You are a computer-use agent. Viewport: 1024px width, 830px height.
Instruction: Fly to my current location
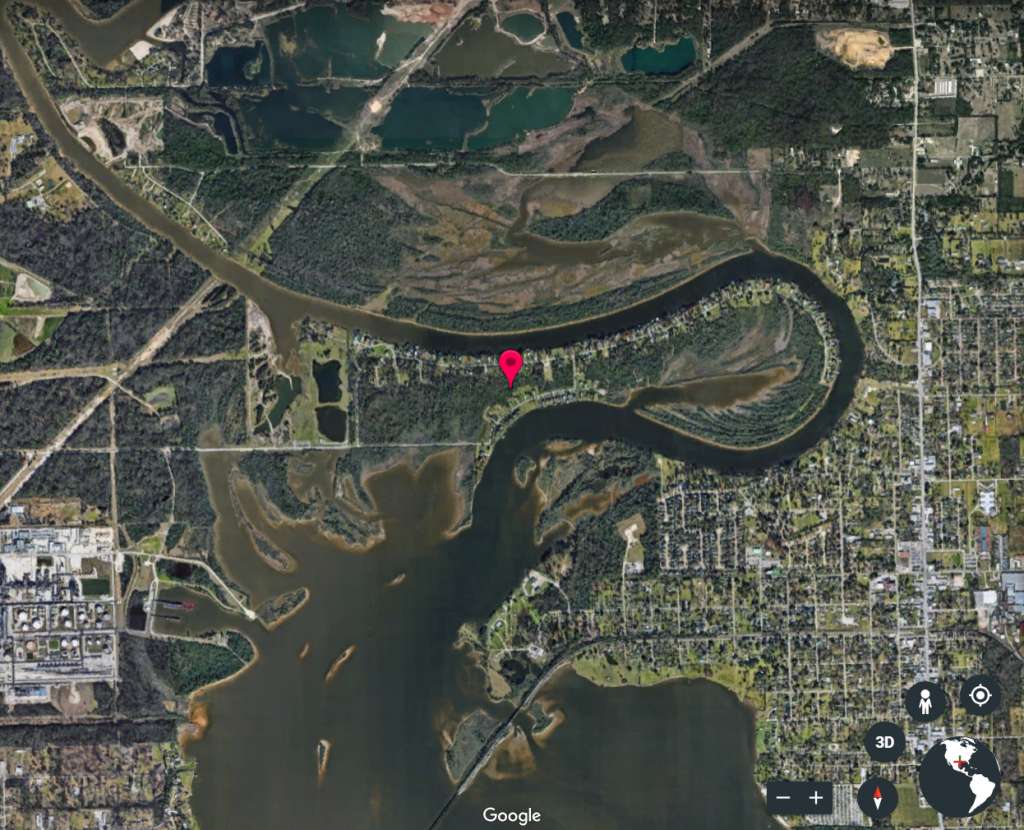(x=980, y=695)
